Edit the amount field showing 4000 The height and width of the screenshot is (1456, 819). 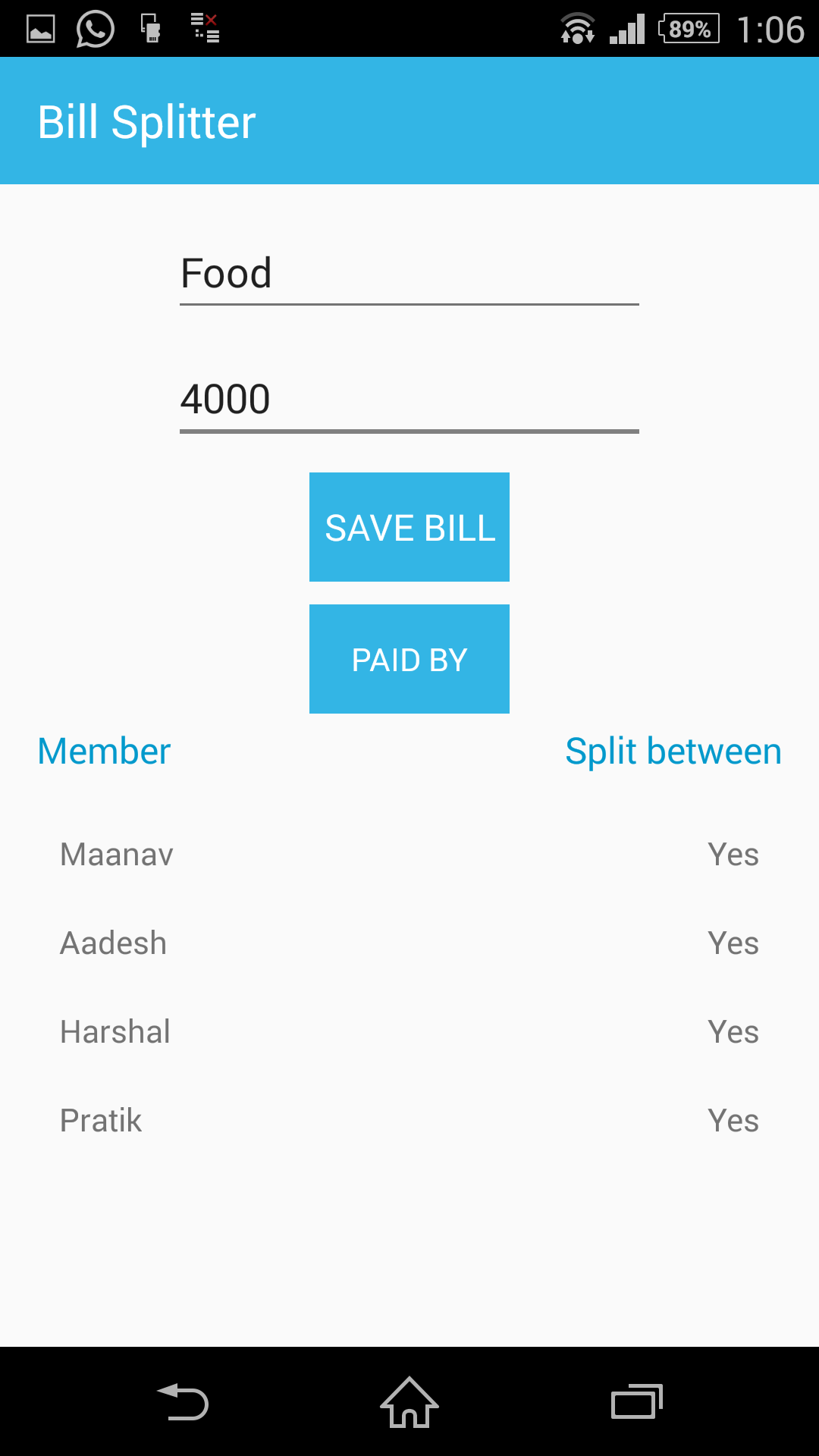[x=409, y=400]
